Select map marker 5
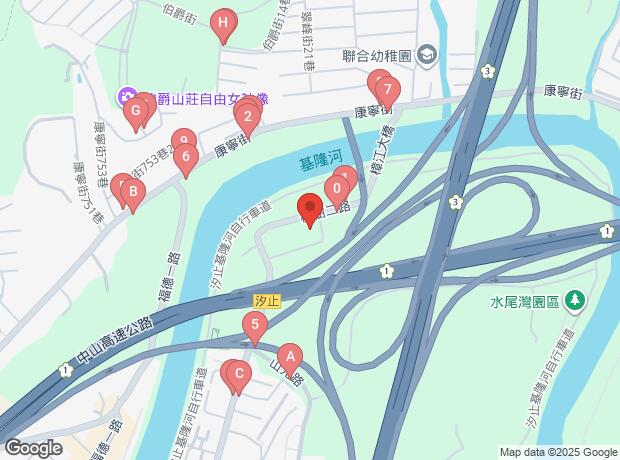 pos(255,329)
